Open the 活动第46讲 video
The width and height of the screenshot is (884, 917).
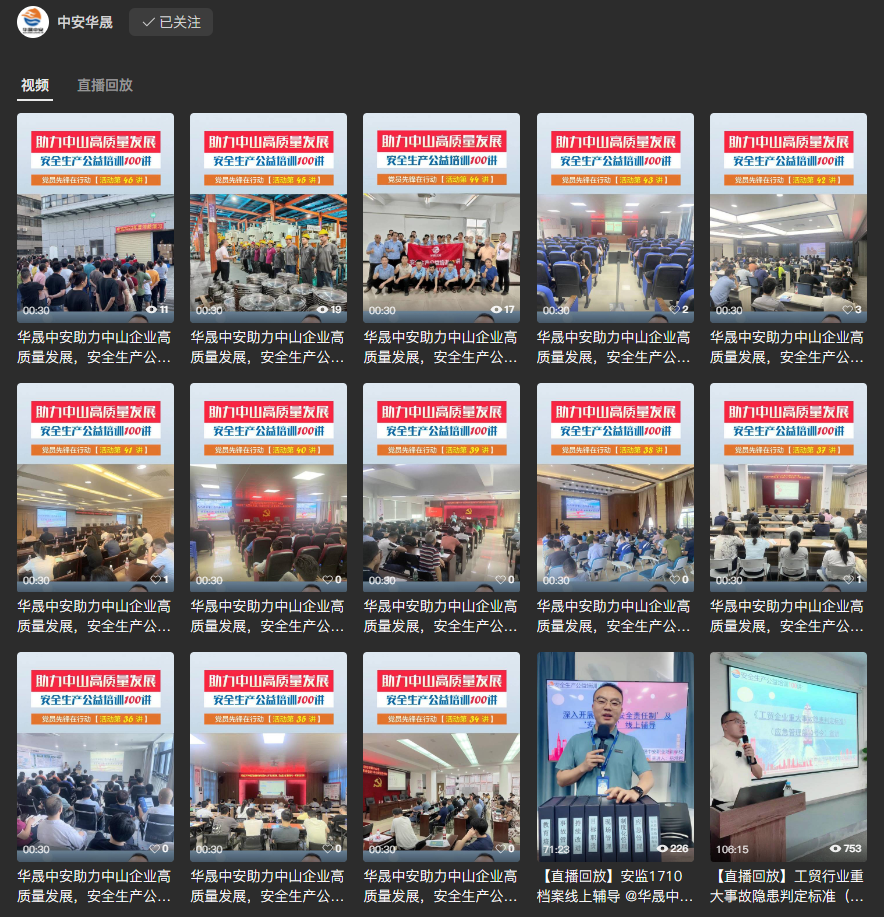[x=95, y=217]
